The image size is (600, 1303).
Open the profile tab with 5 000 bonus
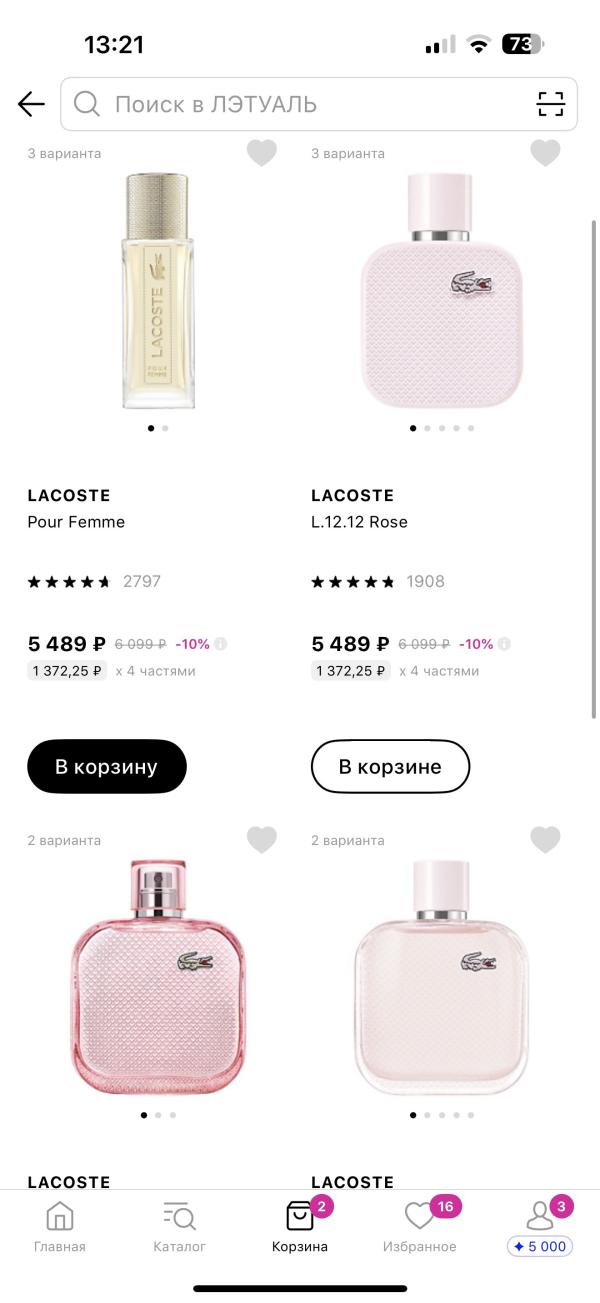click(540, 1227)
